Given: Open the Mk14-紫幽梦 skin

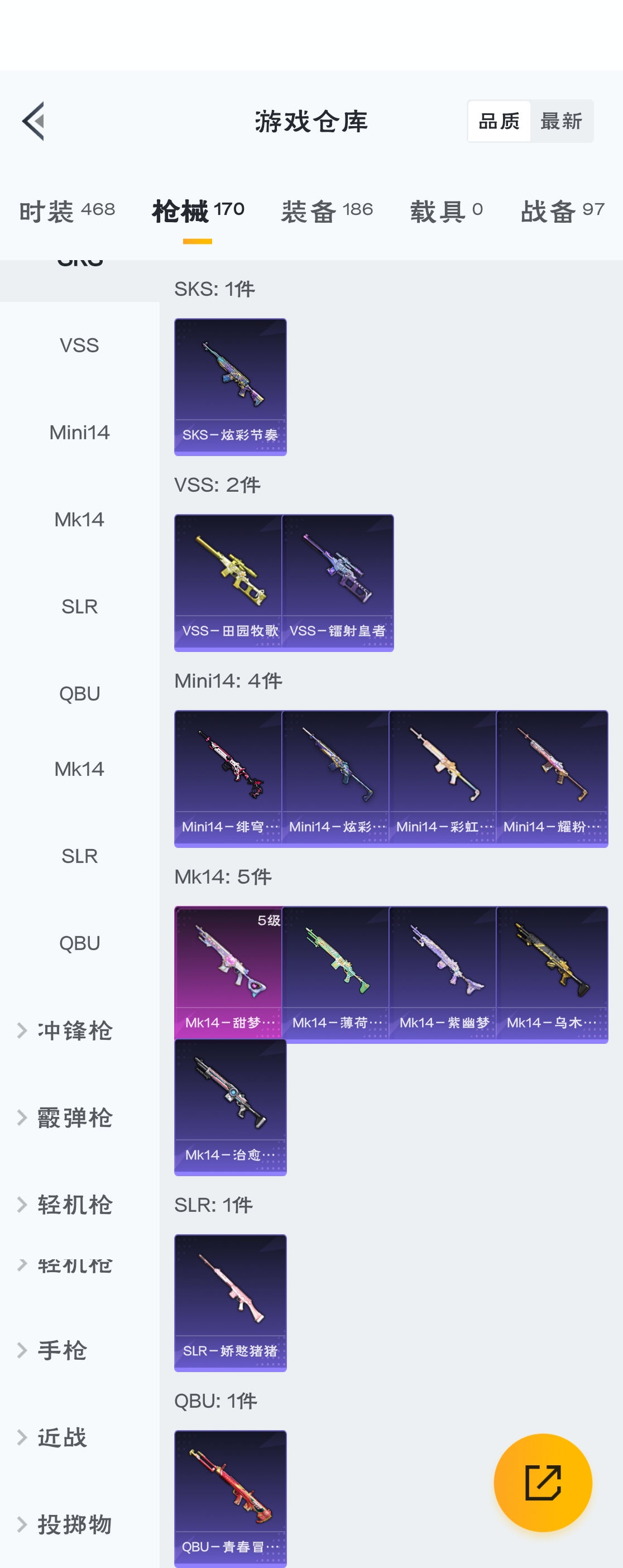Looking at the screenshot, I should pos(443,974).
